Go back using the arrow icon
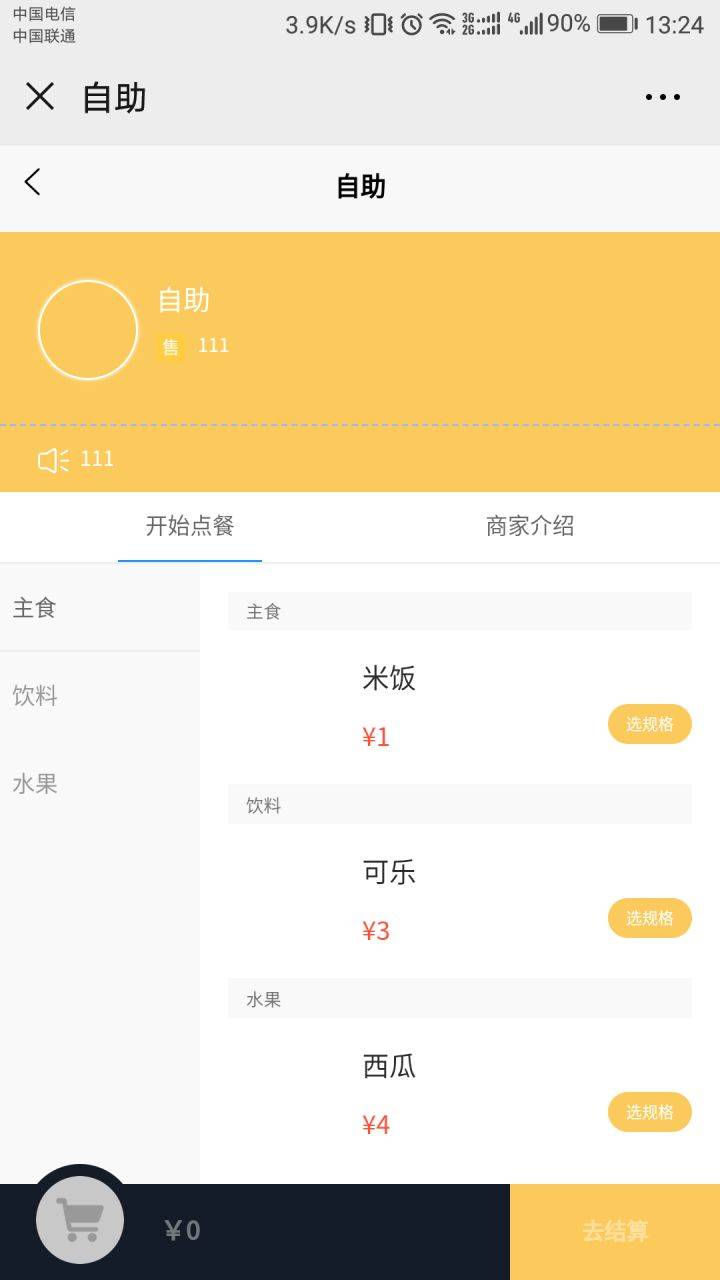The height and width of the screenshot is (1280, 720). pos(33,182)
